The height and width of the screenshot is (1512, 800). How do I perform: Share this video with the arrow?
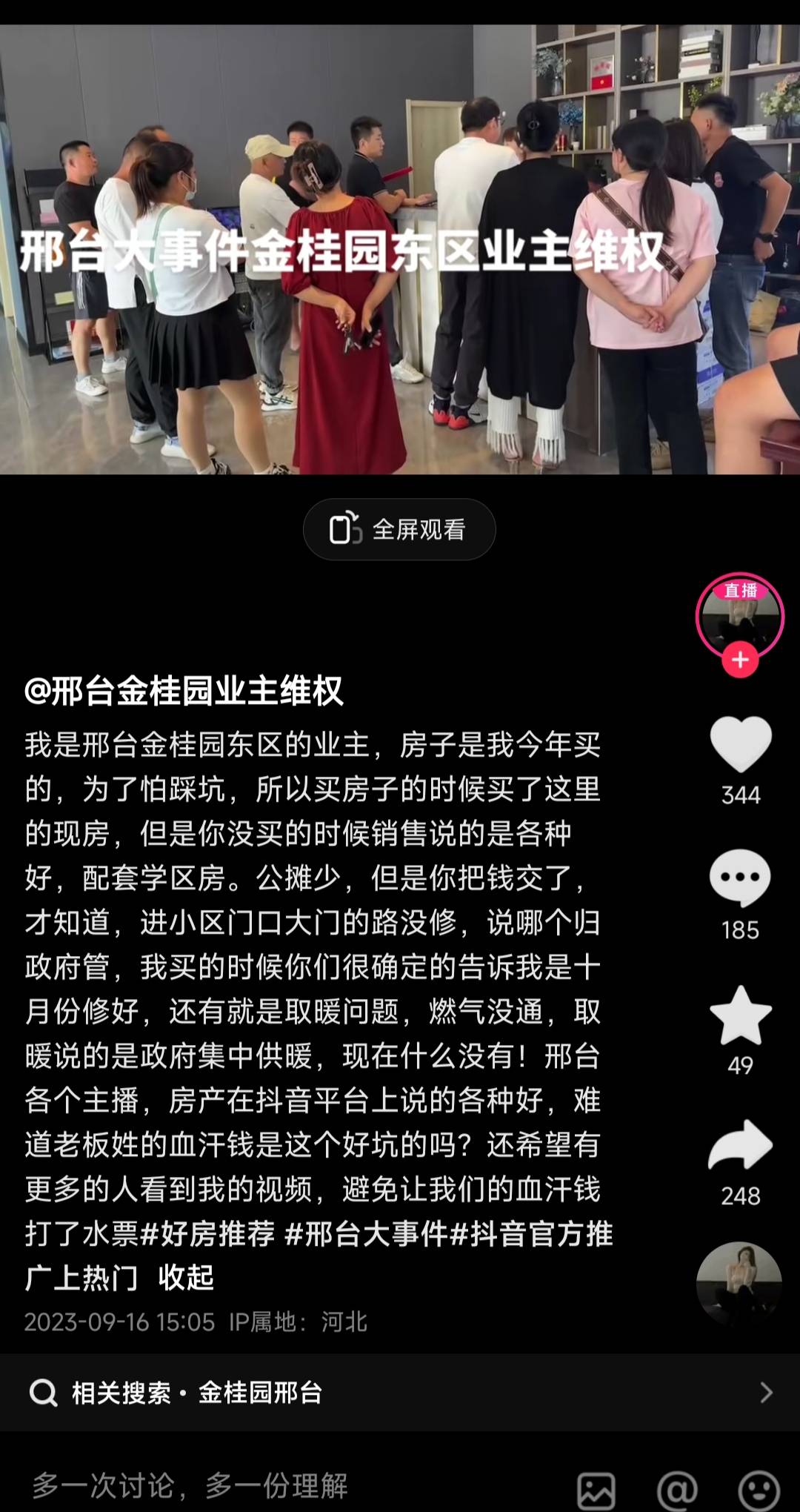tap(740, 1147)
